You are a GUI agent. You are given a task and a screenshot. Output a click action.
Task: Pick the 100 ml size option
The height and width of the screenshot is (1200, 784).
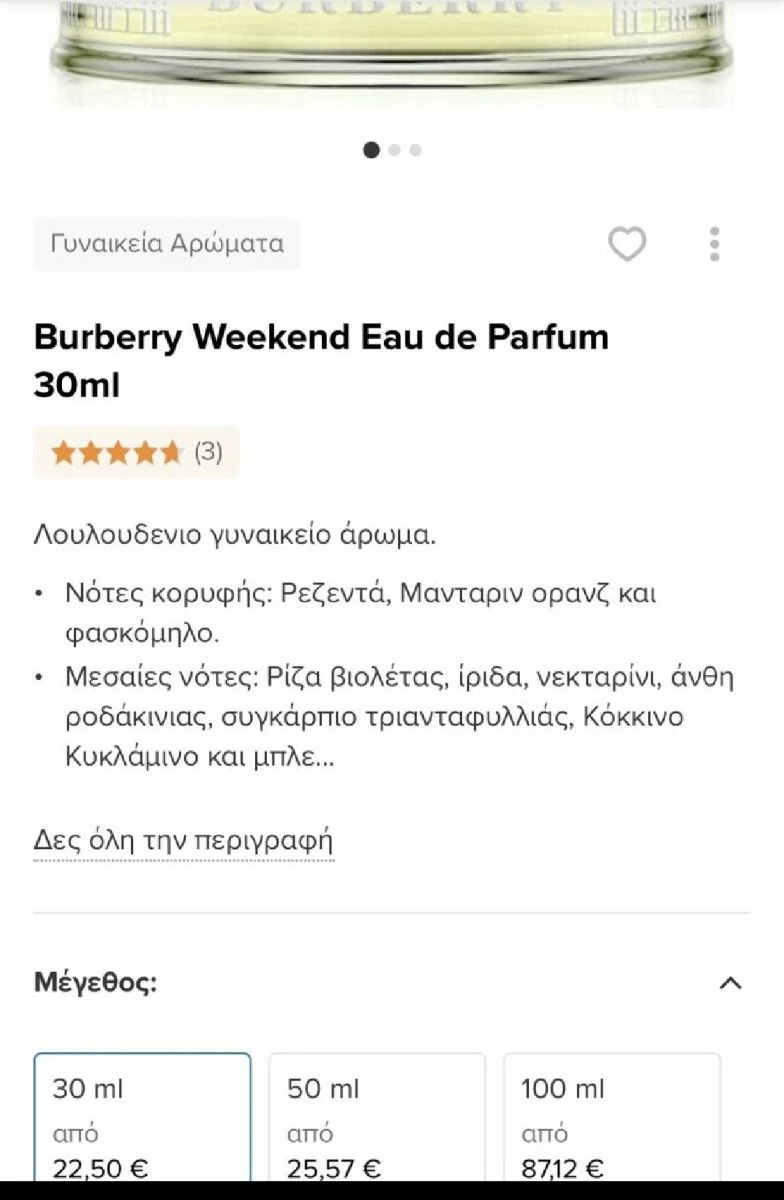coord(612,1120)
